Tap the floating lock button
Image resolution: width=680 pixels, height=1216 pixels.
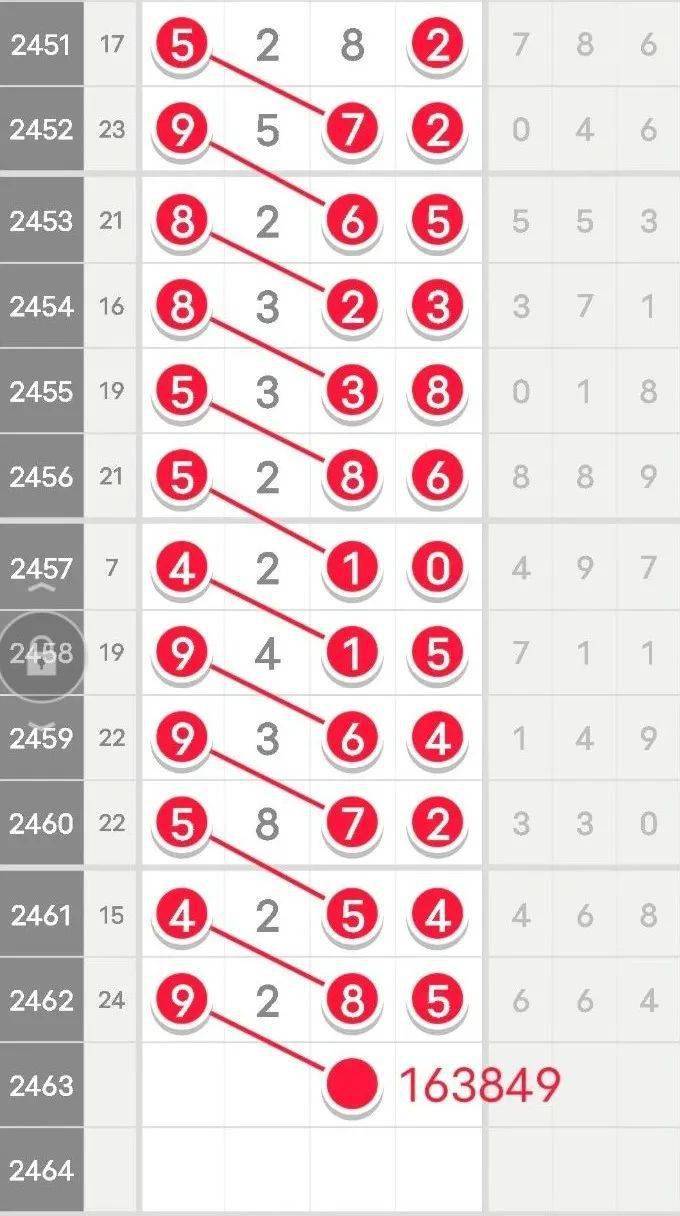pyautogui.click(x=40, y=657)
